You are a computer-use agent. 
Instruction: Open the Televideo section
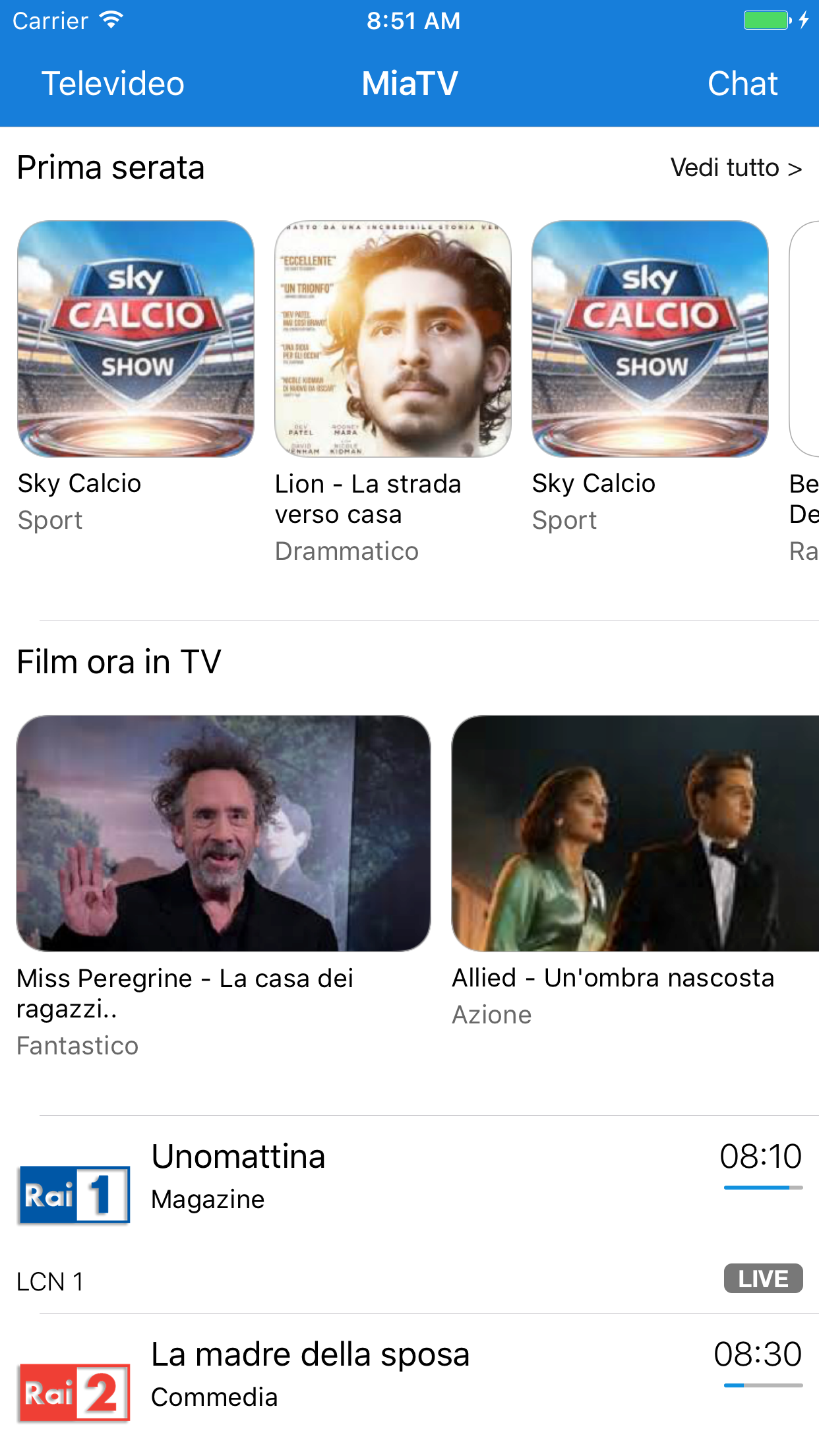coord(113,83)
